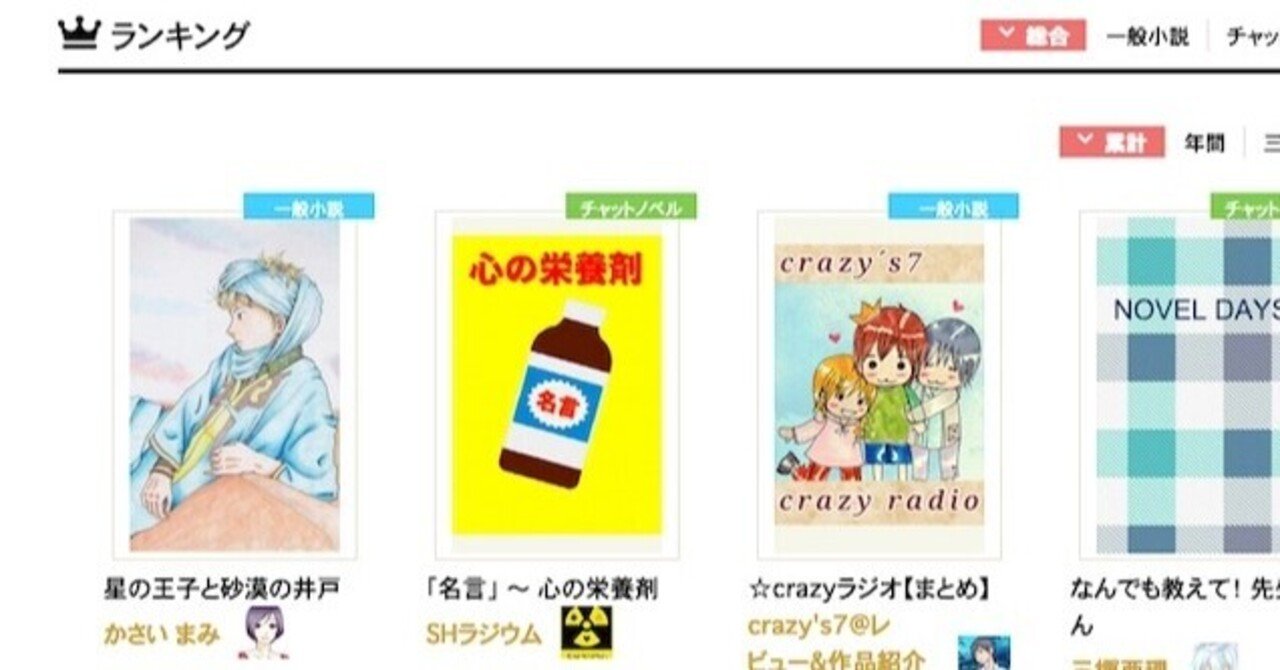Open the 星の王子と砂漠の井戸 cover

coord(234,385)
